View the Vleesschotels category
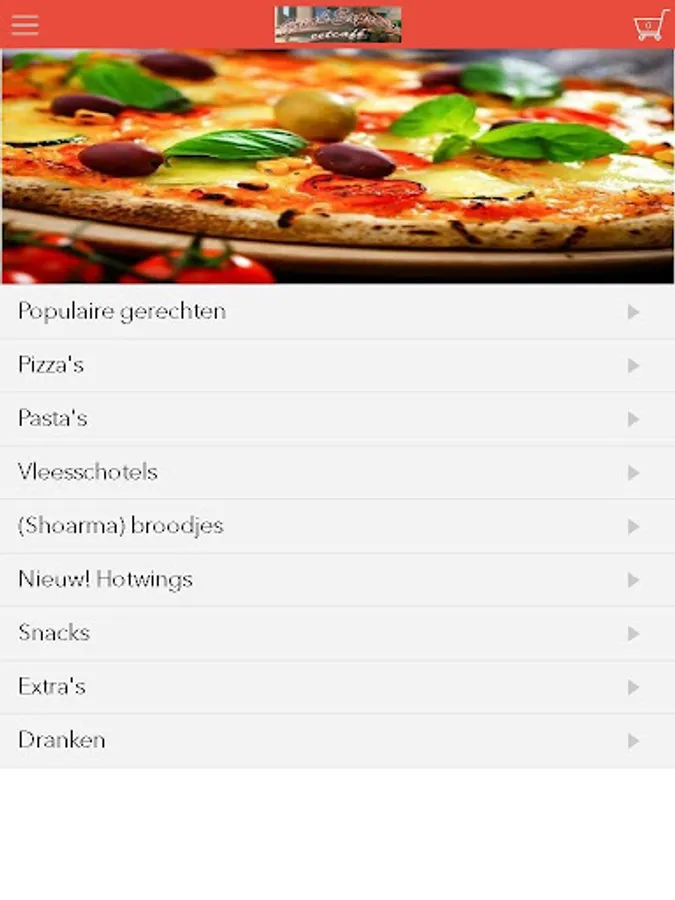 pos(337,472)
